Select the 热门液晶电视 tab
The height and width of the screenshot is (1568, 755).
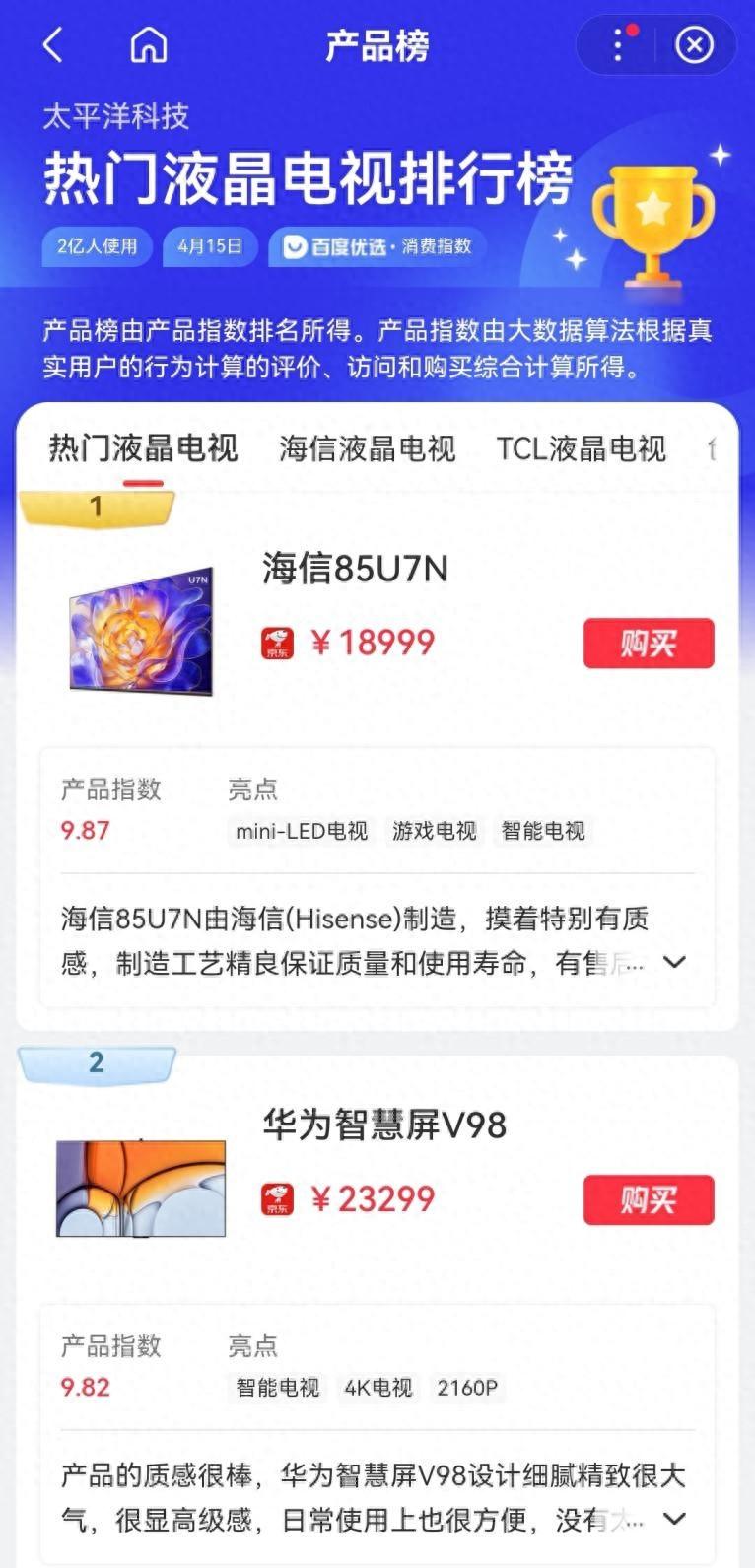click(143, 449)
